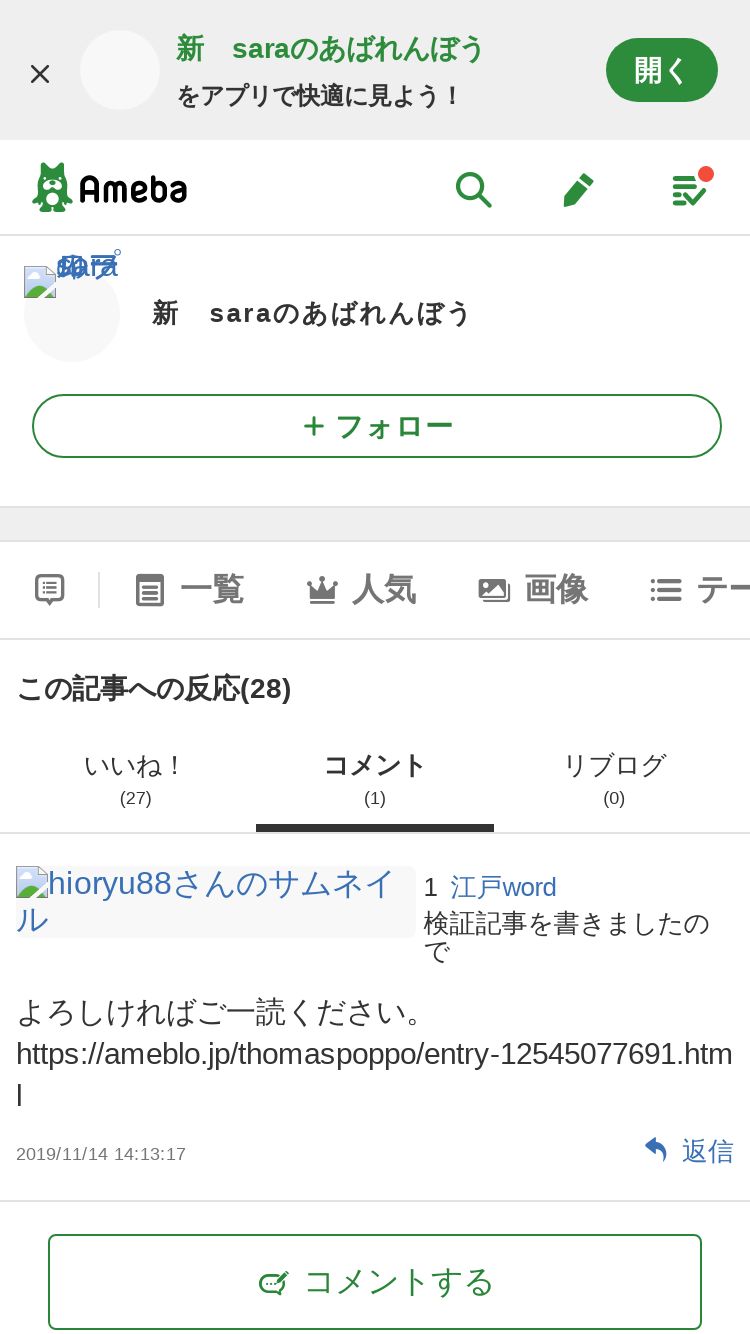Reply to the comment with 返信

coord(689,1151)
